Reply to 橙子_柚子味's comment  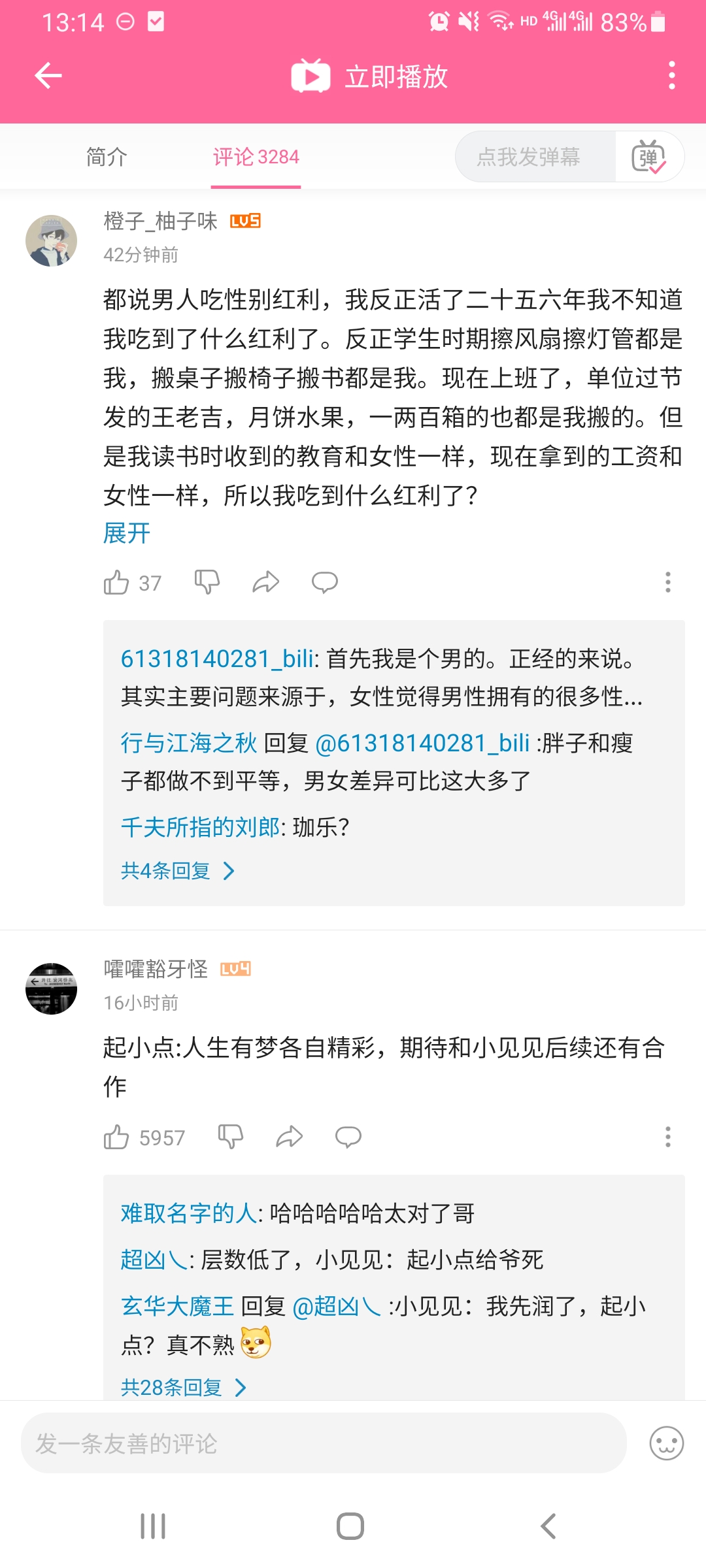point(324,581)
